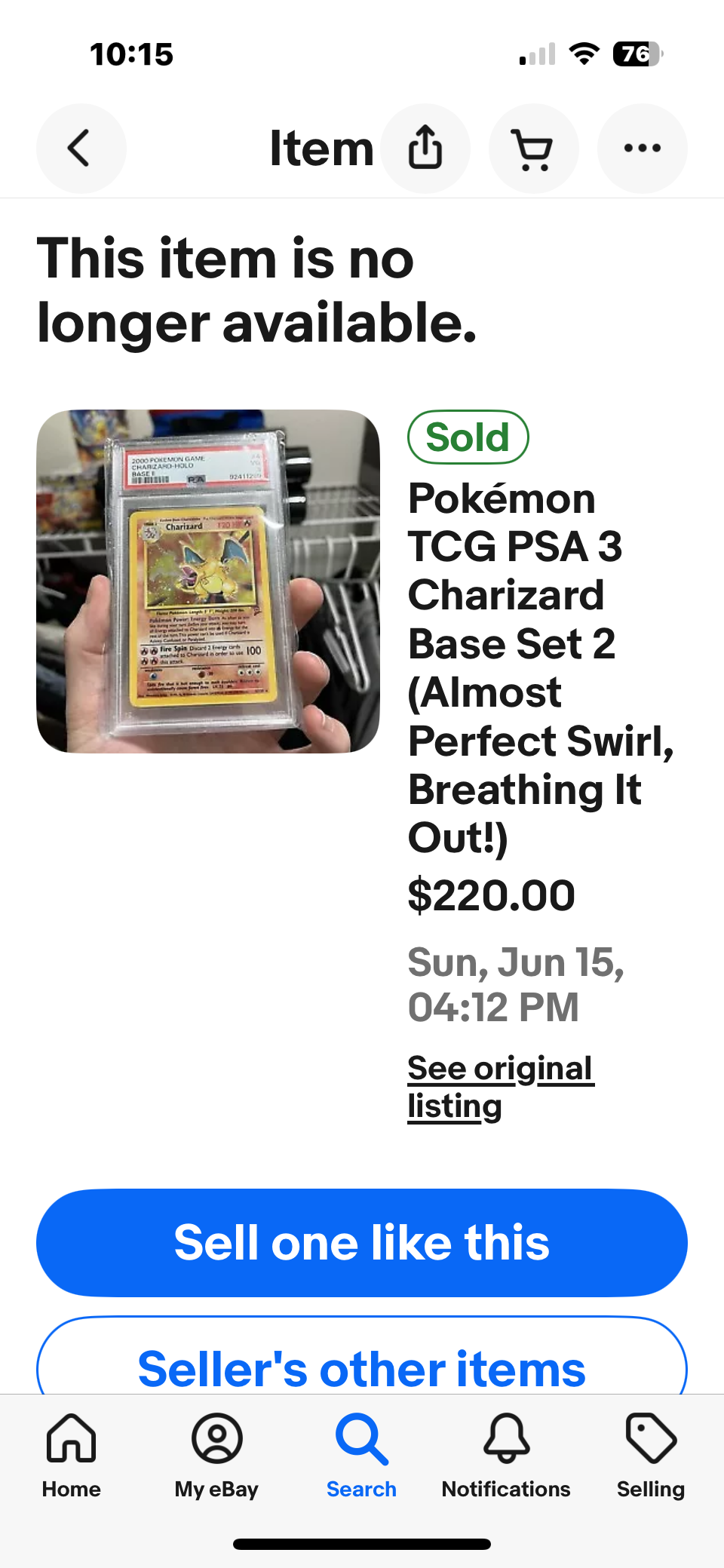Share this item listing
Screen dimensions: 724x1568
coord(425,148)
